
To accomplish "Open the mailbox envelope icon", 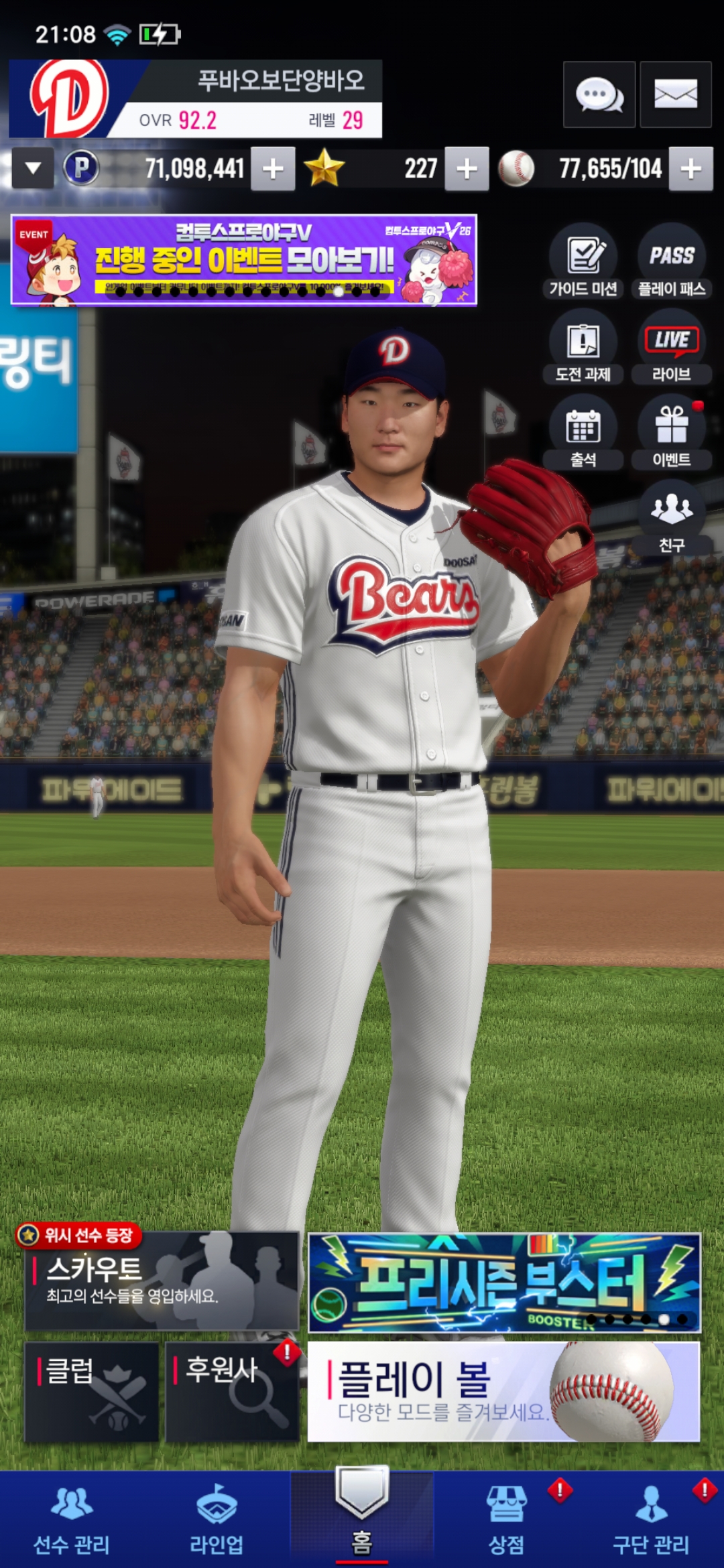I will tap(675, 94).
